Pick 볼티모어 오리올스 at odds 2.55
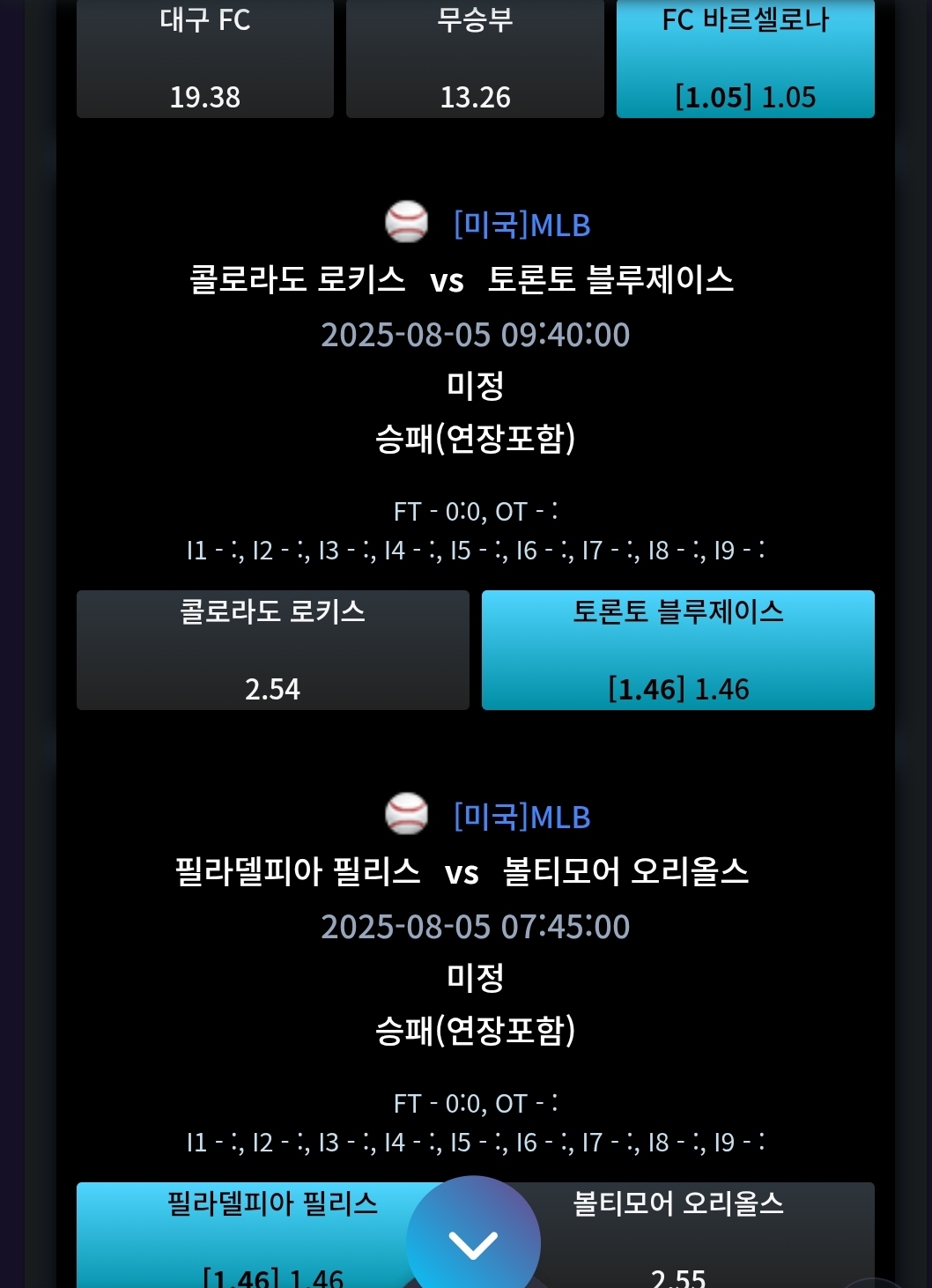932x1288 pixels. (x=696, y=1235)
